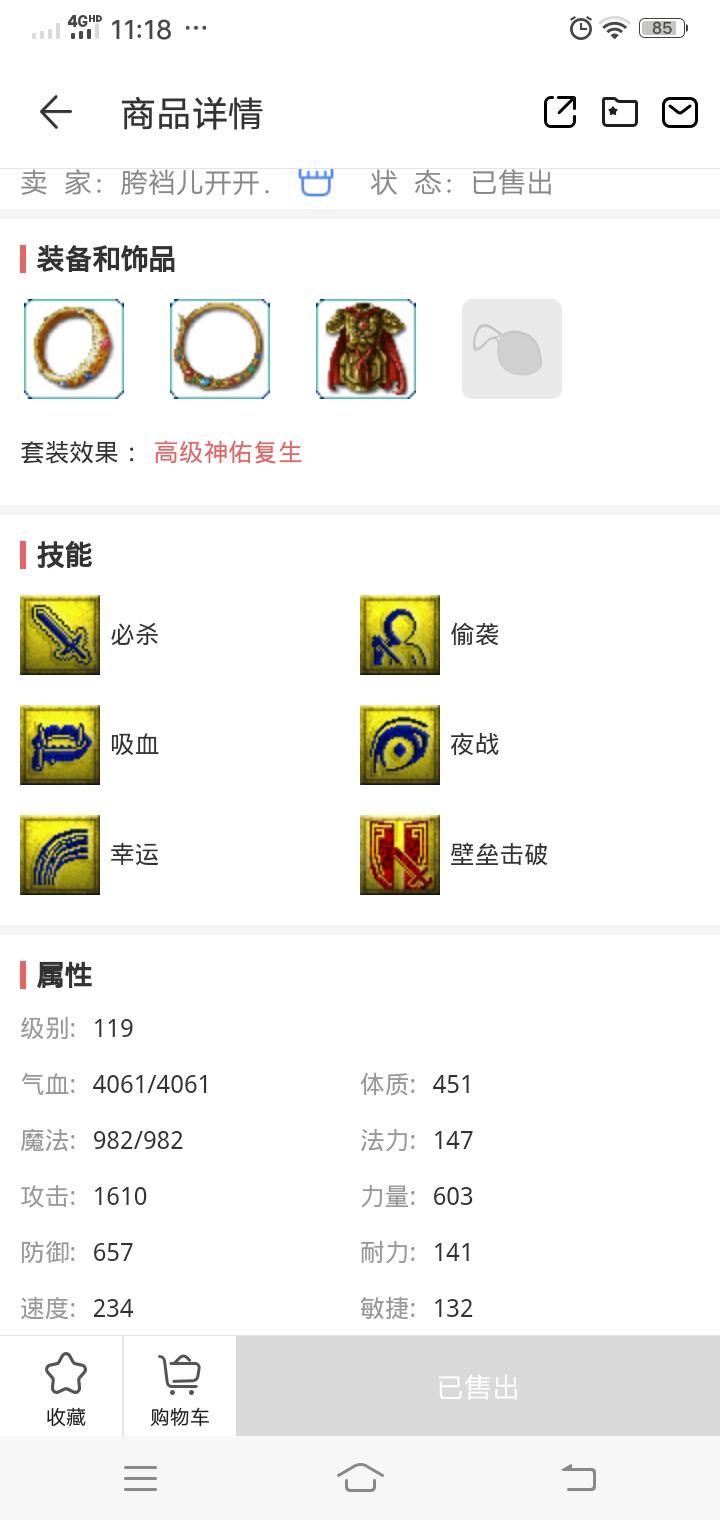Image resolution: width=720 pixels, height=1520 pixels.
Task: View the red armor equipment item
Action: tap(366, 349)
